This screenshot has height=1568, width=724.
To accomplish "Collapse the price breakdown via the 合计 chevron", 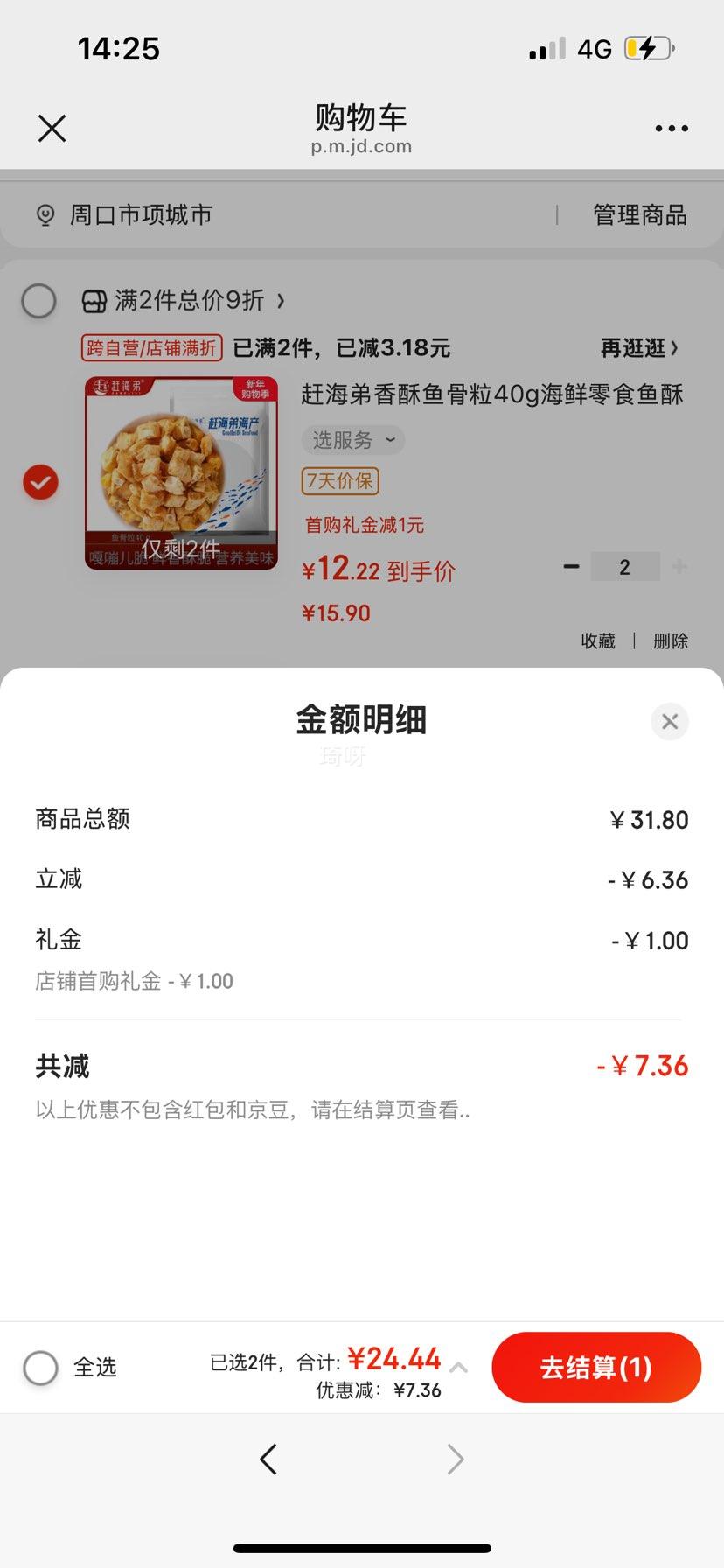I will 458,1368.
